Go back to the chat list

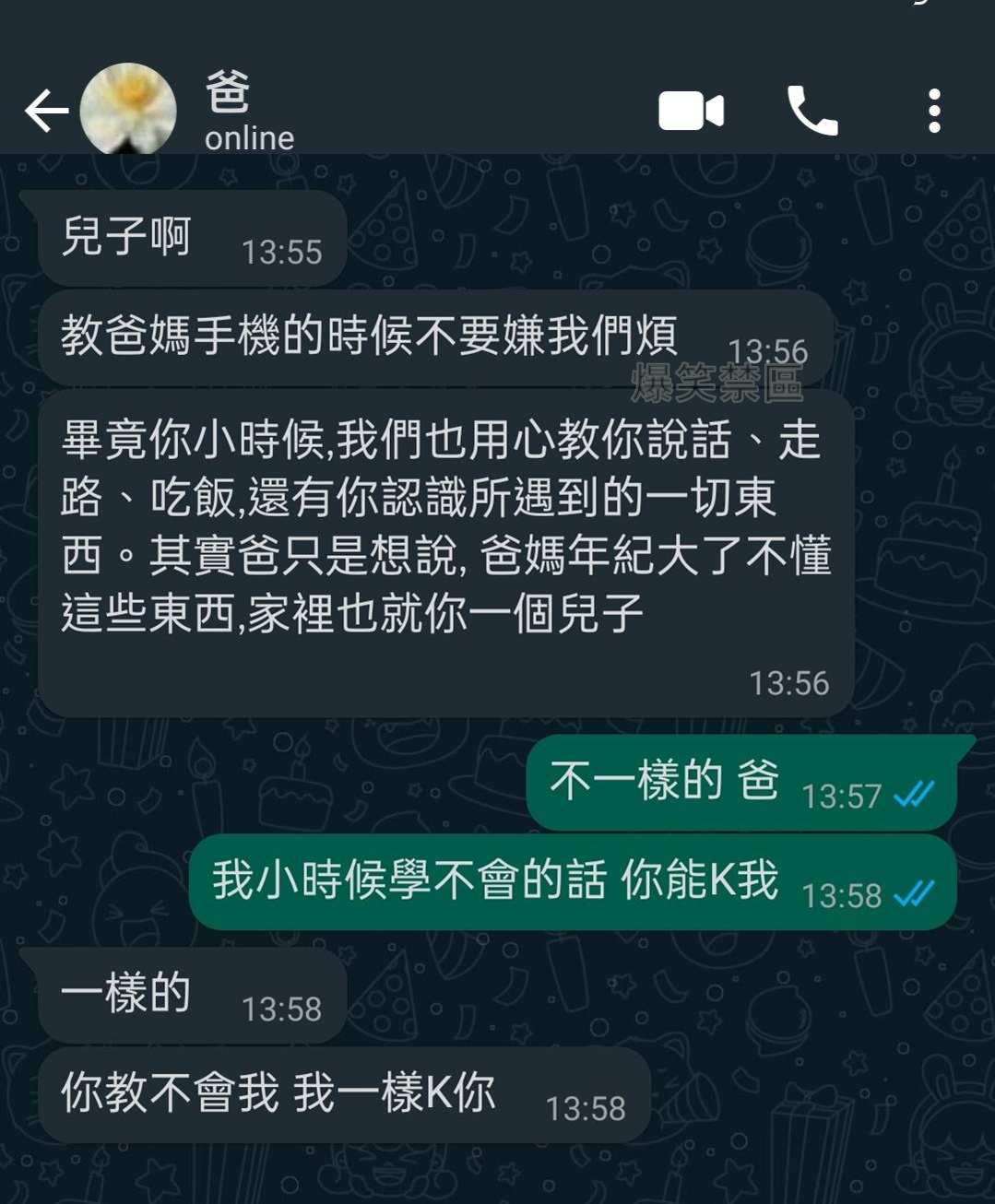46,112
